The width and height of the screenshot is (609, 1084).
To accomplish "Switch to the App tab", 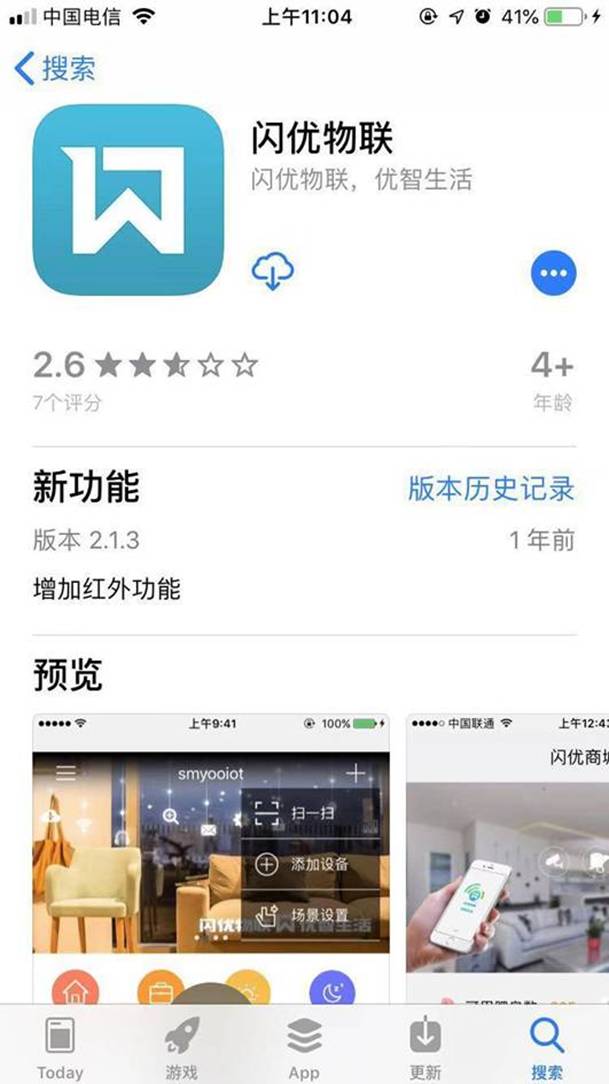I will (304, 1048).
